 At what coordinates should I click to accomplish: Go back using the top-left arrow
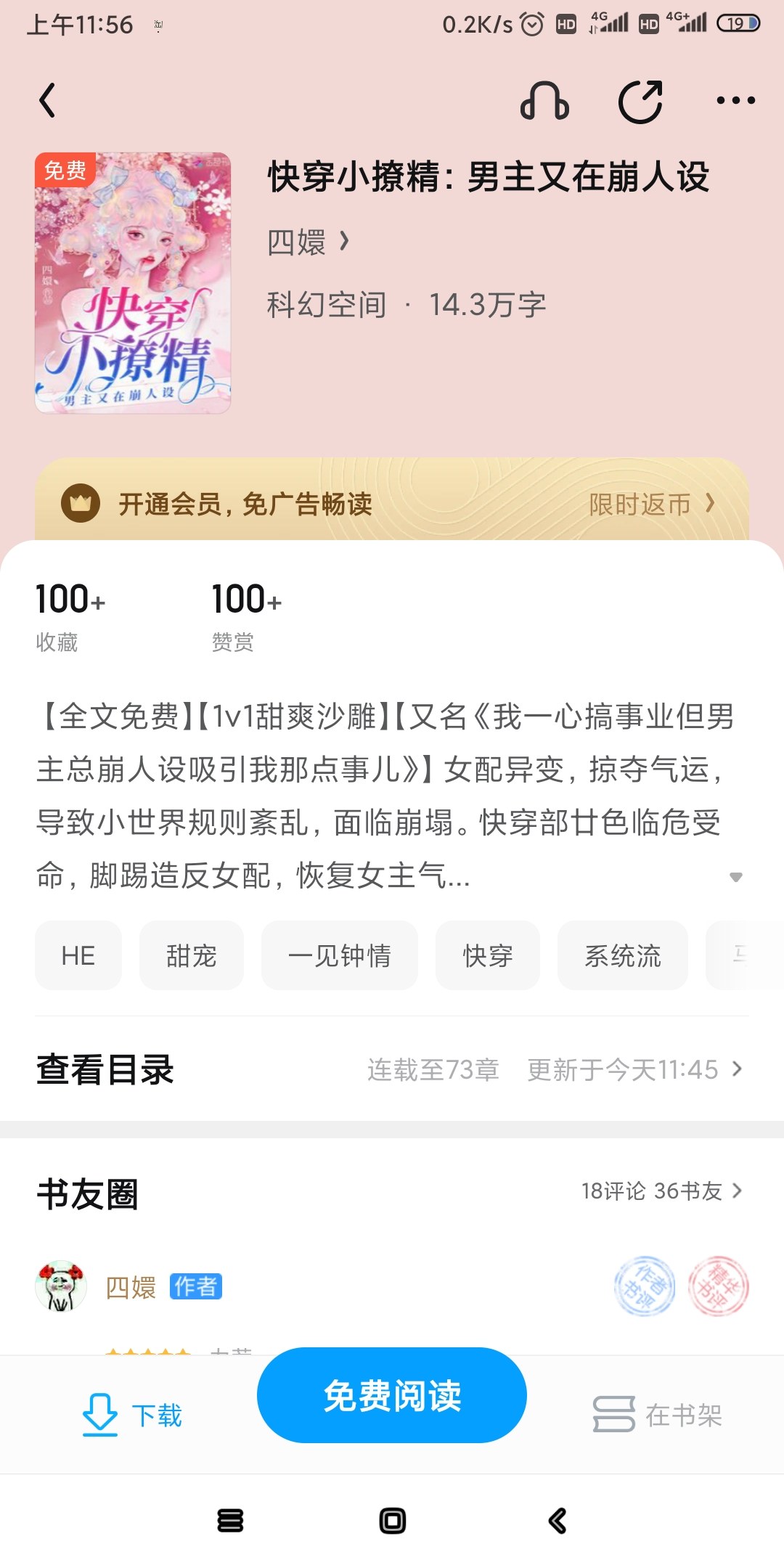click(48, 100)
